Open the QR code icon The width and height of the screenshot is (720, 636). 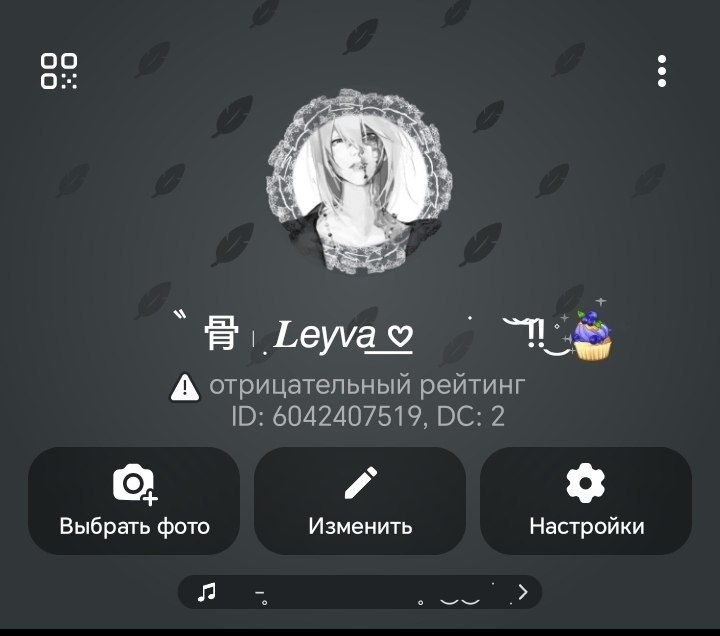click(59, 71)
